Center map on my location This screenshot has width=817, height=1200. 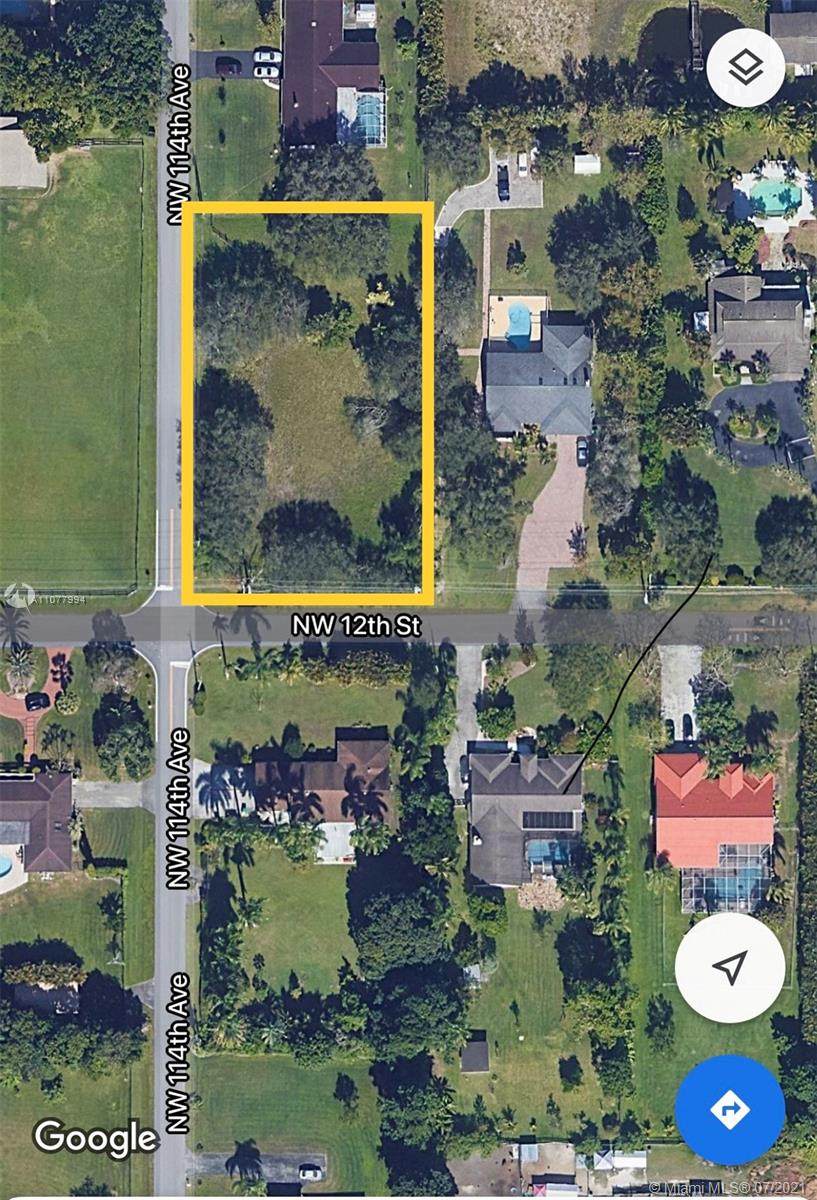729,967
